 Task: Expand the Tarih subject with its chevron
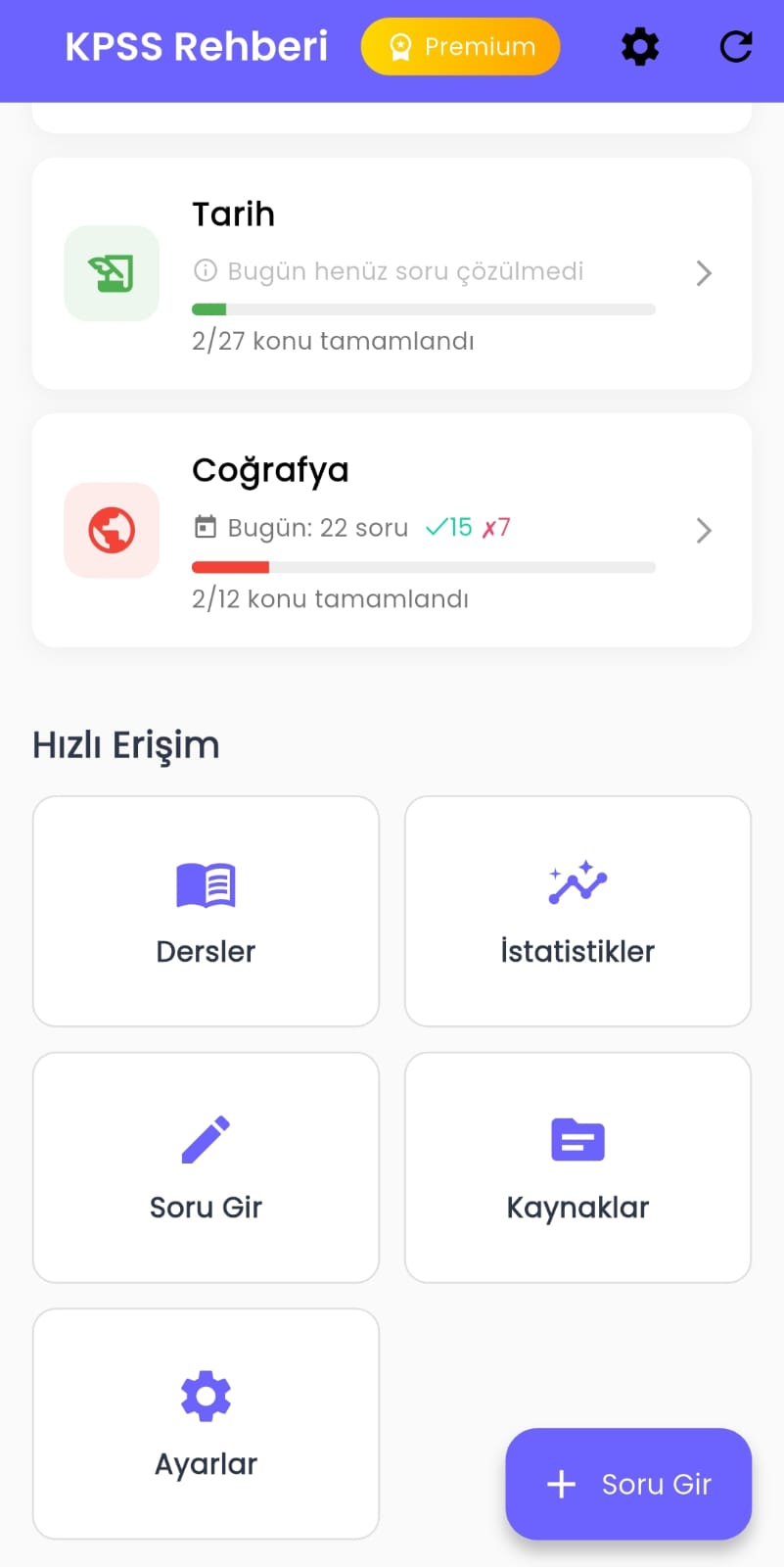pos(703,273)
